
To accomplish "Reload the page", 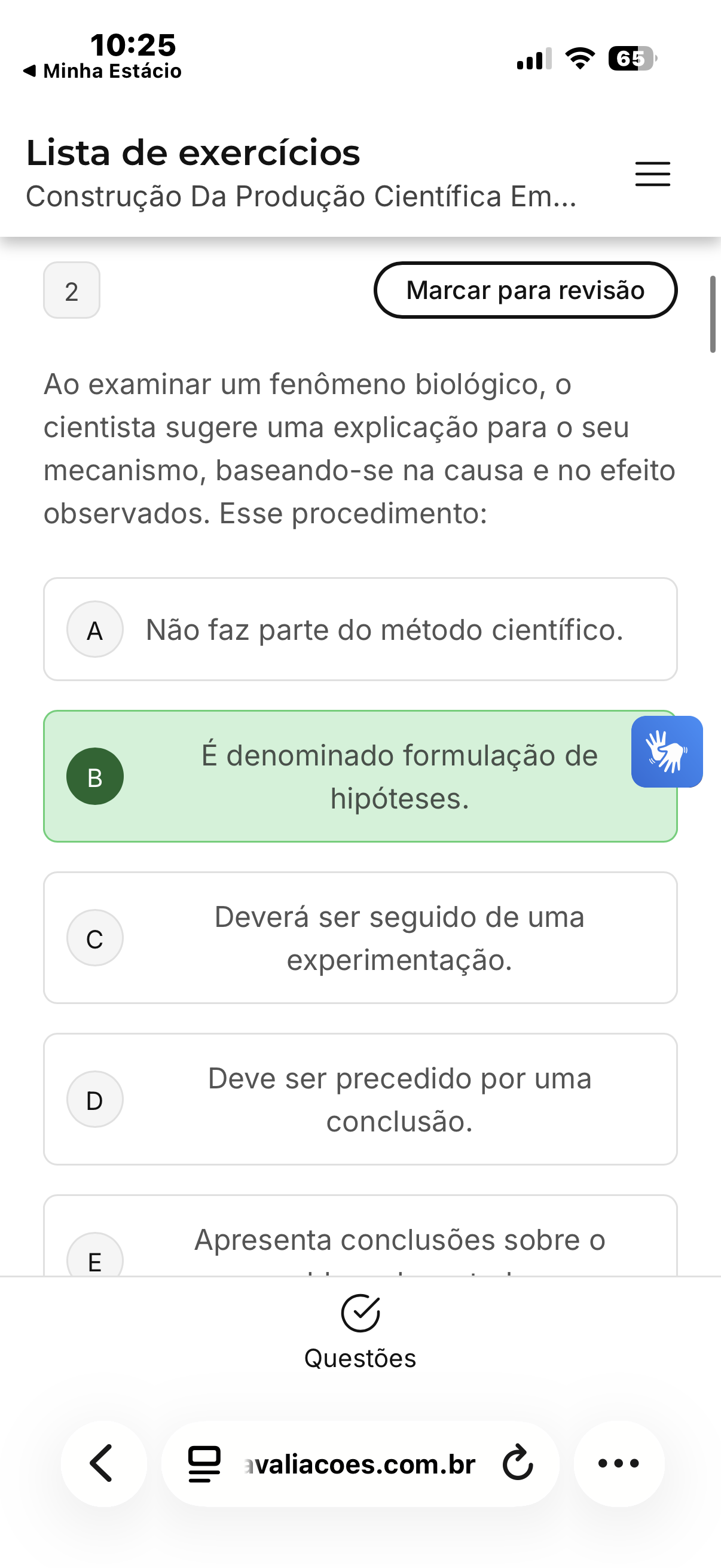I will pyautogui.click(x=518, y=1463).
